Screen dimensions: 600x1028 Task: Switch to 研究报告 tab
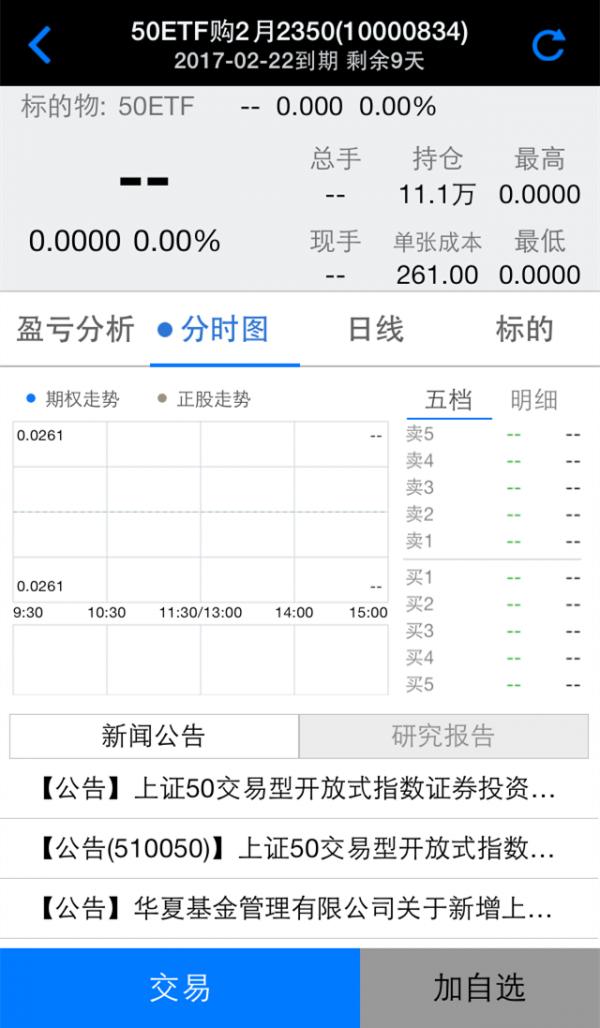pyautogui.click(x=443, y=737)
